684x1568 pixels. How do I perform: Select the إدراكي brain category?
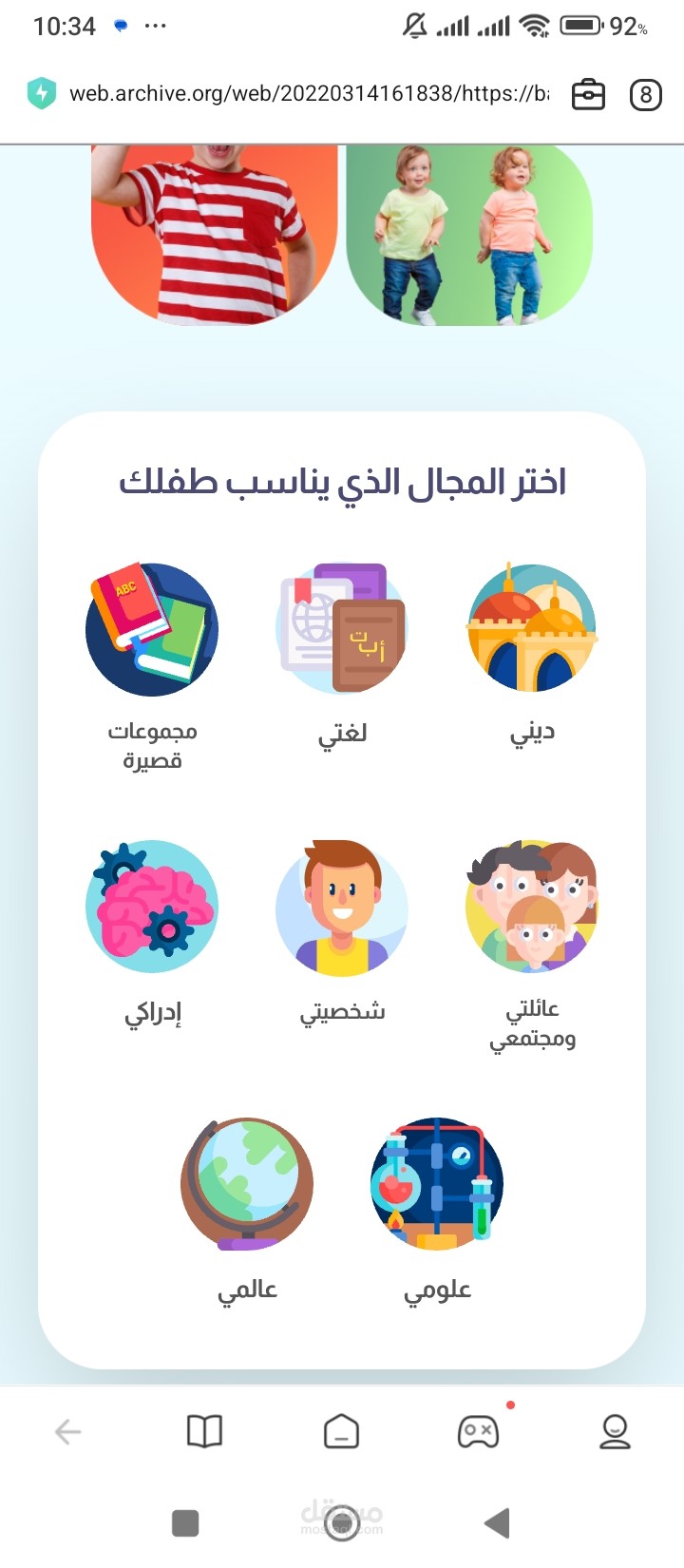[152, 907]
